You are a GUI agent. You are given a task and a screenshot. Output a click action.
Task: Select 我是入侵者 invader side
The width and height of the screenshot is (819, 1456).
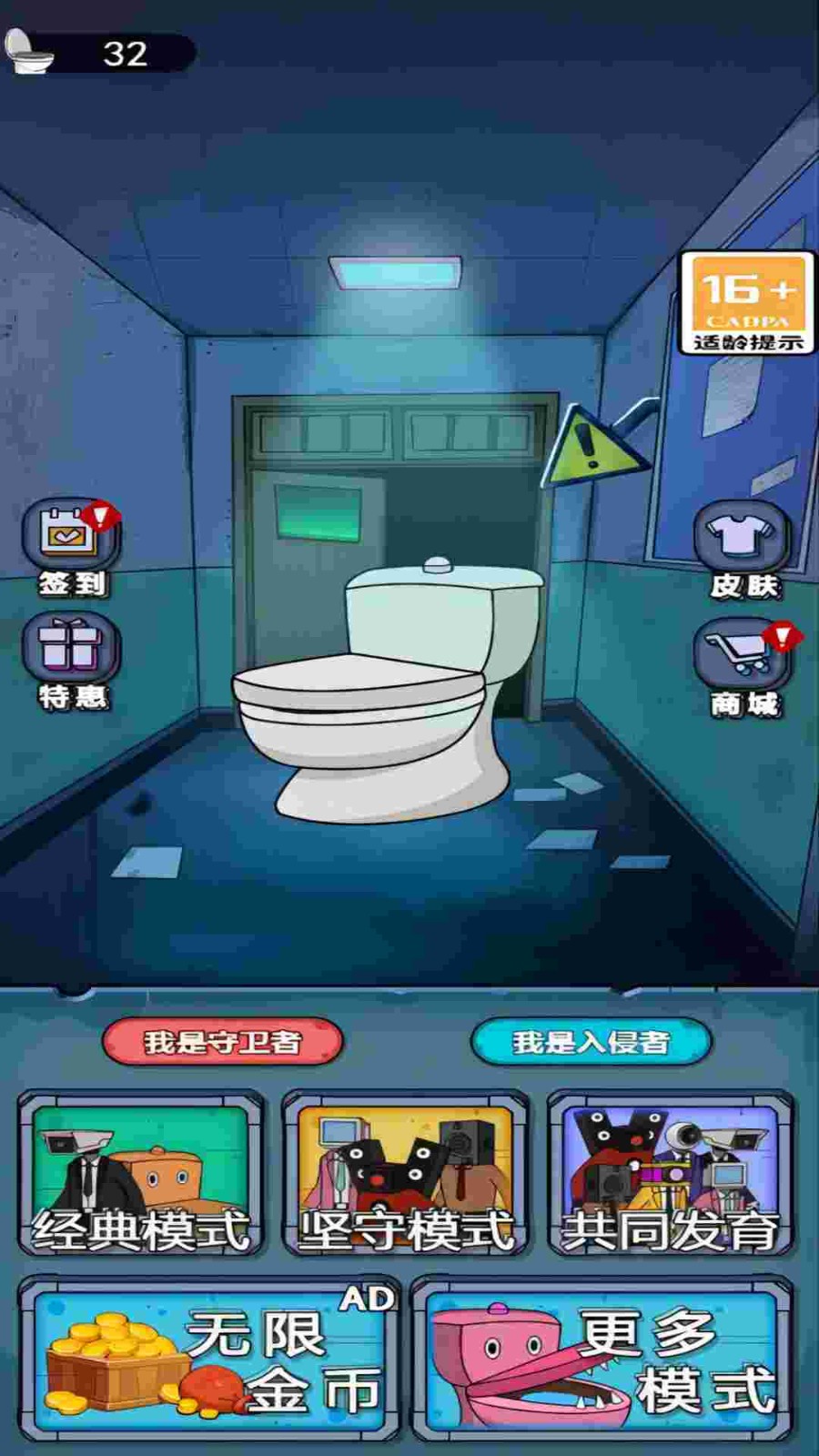tap(591, 1041)
